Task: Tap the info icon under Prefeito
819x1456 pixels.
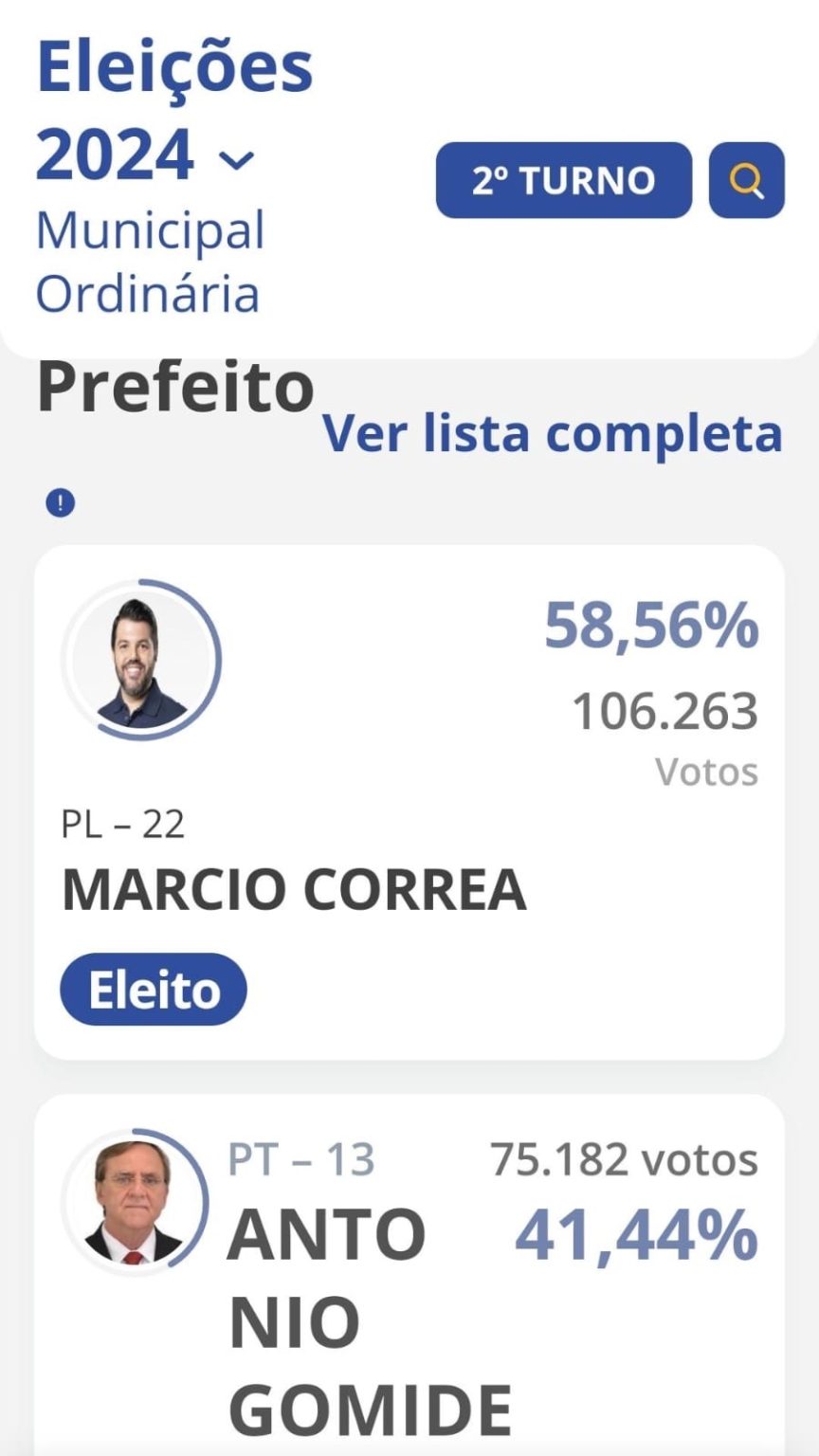Action: [60, 503]
